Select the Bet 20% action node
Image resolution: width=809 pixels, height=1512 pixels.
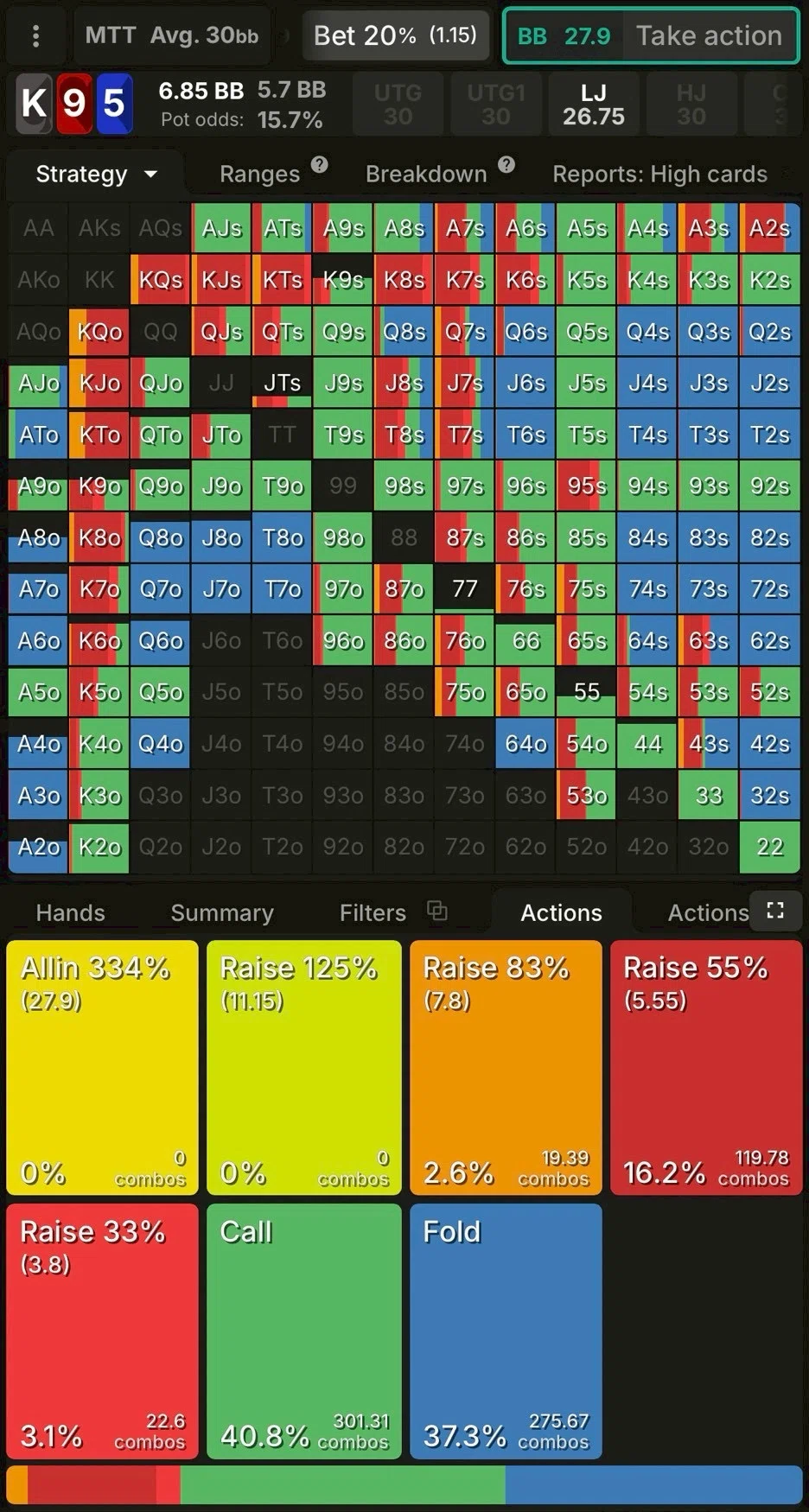pos(395,36)
